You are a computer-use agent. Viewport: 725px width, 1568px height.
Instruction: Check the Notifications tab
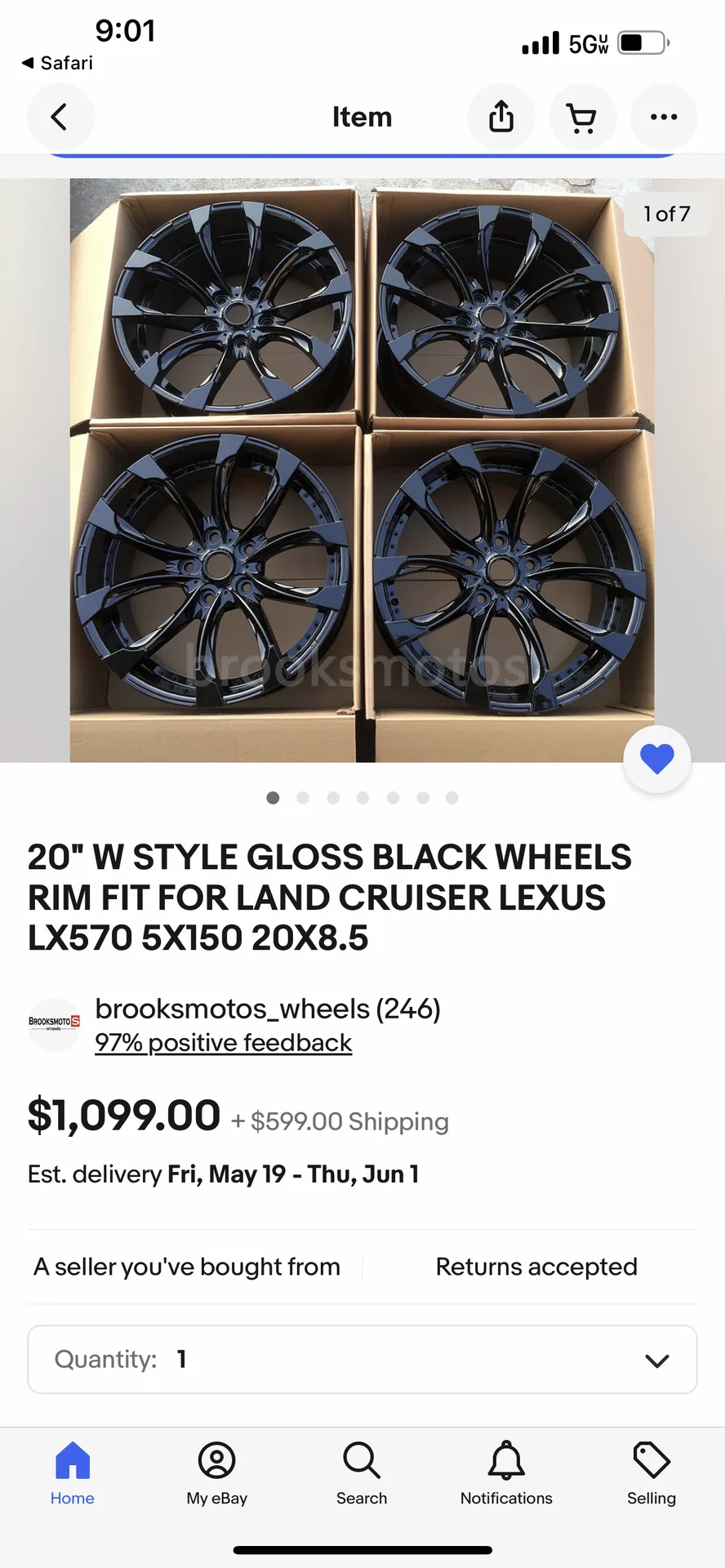click(506, 1473)
